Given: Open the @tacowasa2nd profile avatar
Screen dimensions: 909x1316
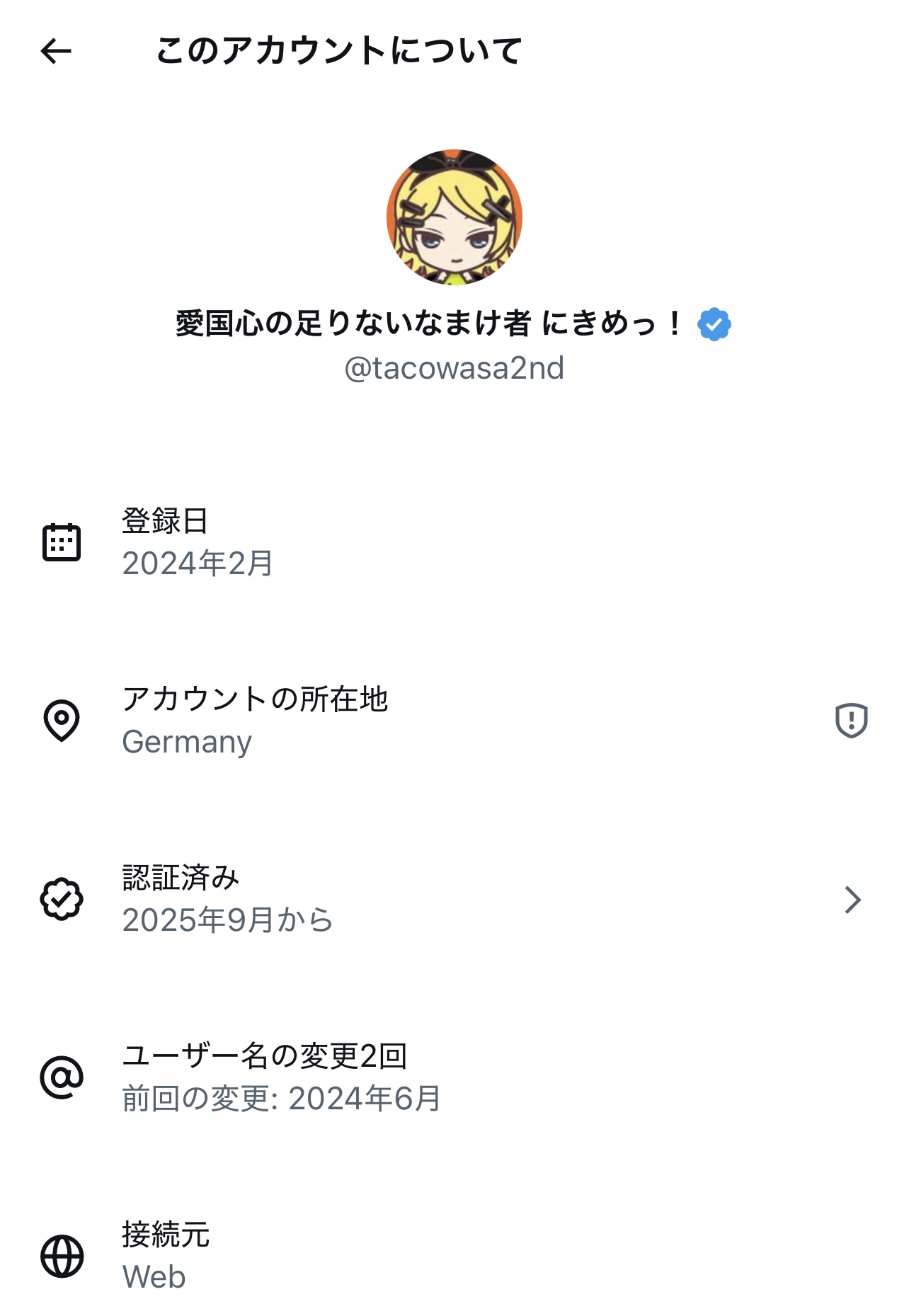Looking at the screenshot, I should point(455,217).
